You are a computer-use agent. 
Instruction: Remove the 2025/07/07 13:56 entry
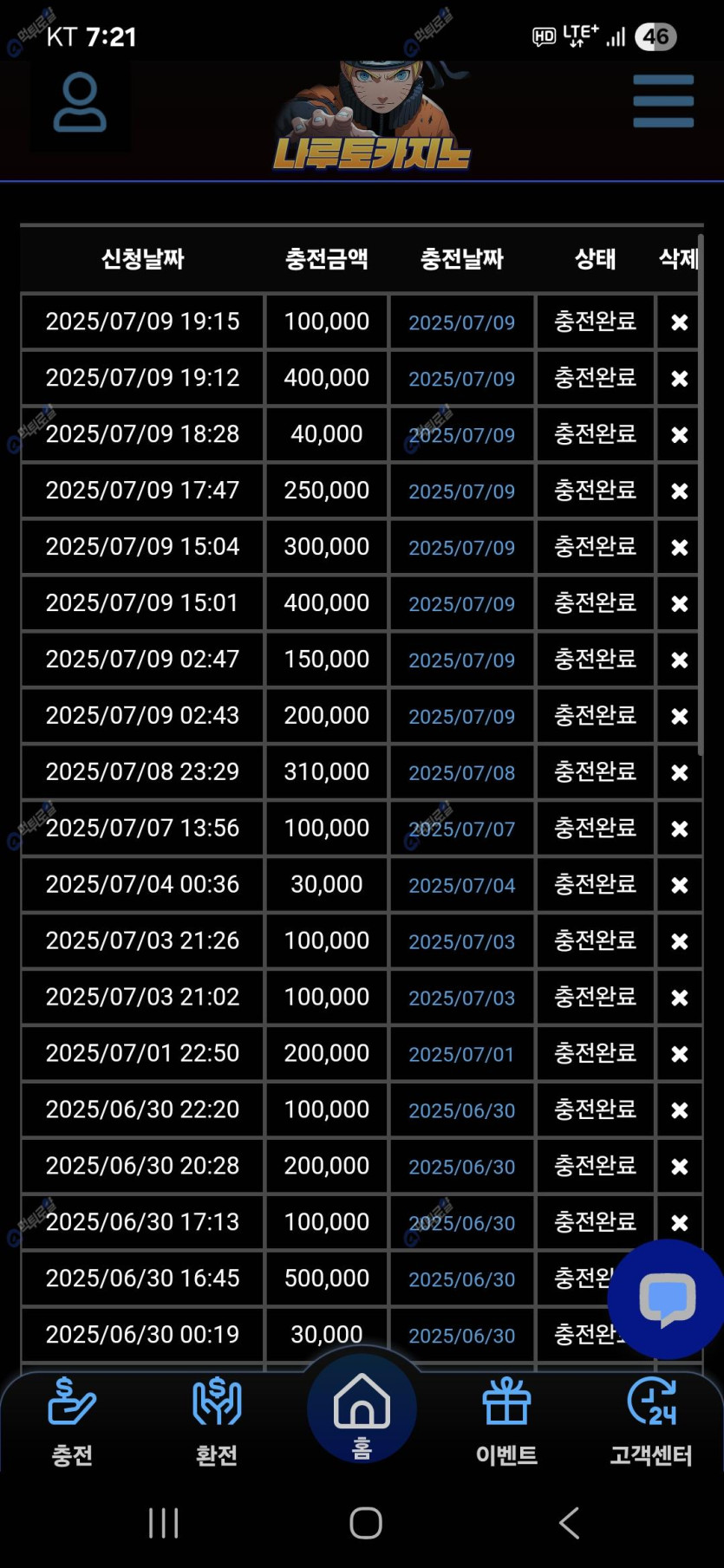[680, 829]
